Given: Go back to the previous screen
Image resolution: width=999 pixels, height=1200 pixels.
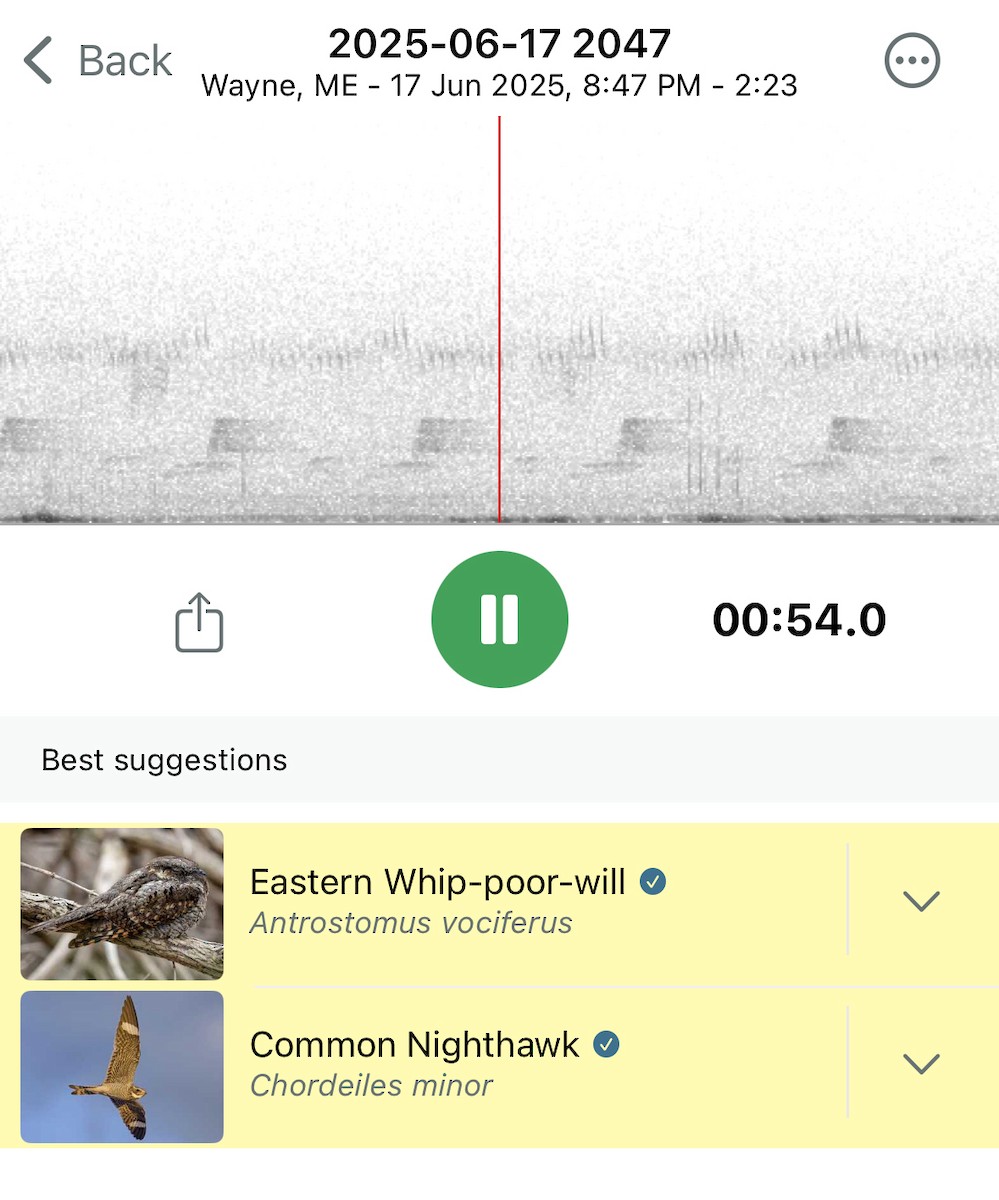Looking at the screenshot, I should (97, 60).
